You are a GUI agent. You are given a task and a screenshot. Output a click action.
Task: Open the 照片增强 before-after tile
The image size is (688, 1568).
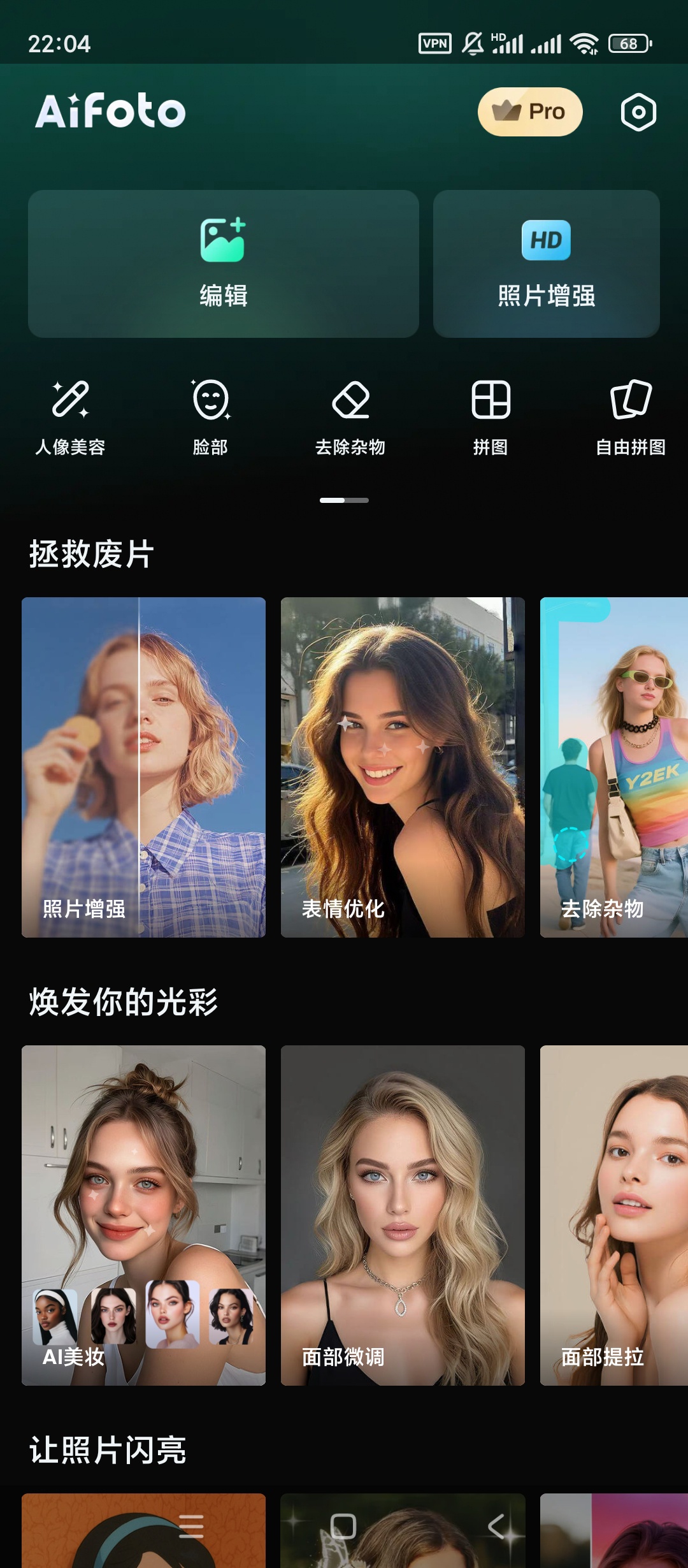[143, 767]
